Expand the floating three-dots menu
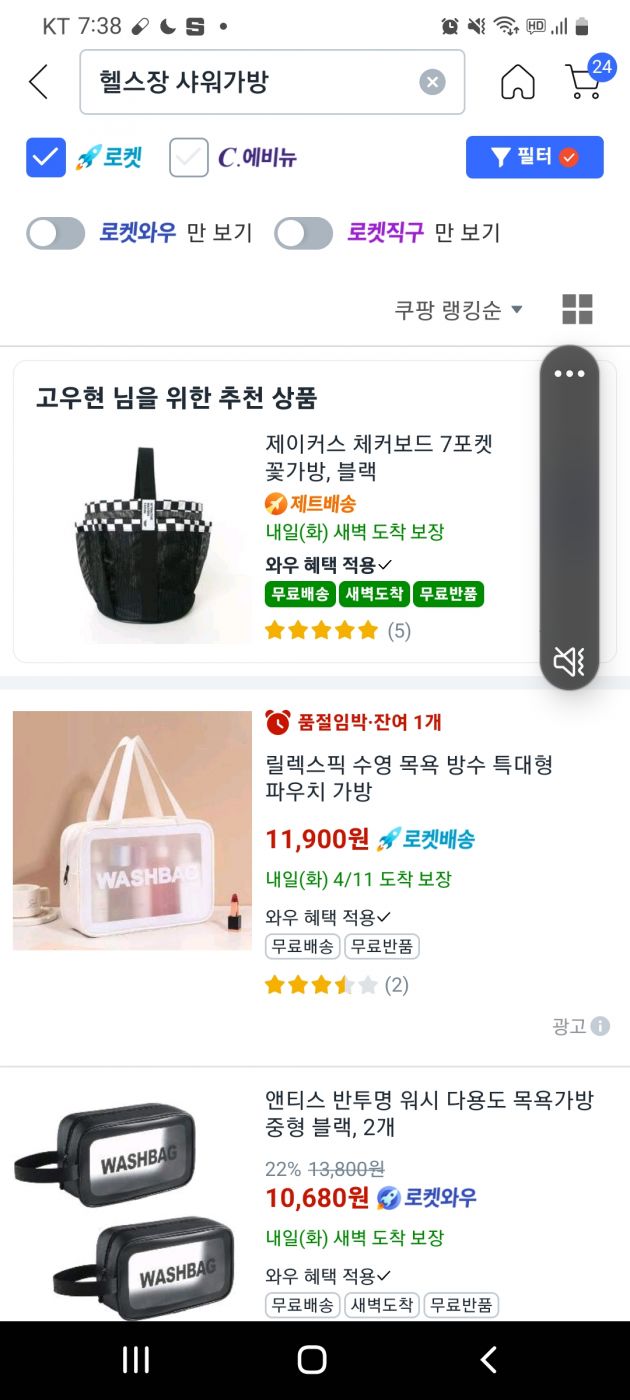The width and height of the screenshot is (630, 1400). tap(569, 374)
